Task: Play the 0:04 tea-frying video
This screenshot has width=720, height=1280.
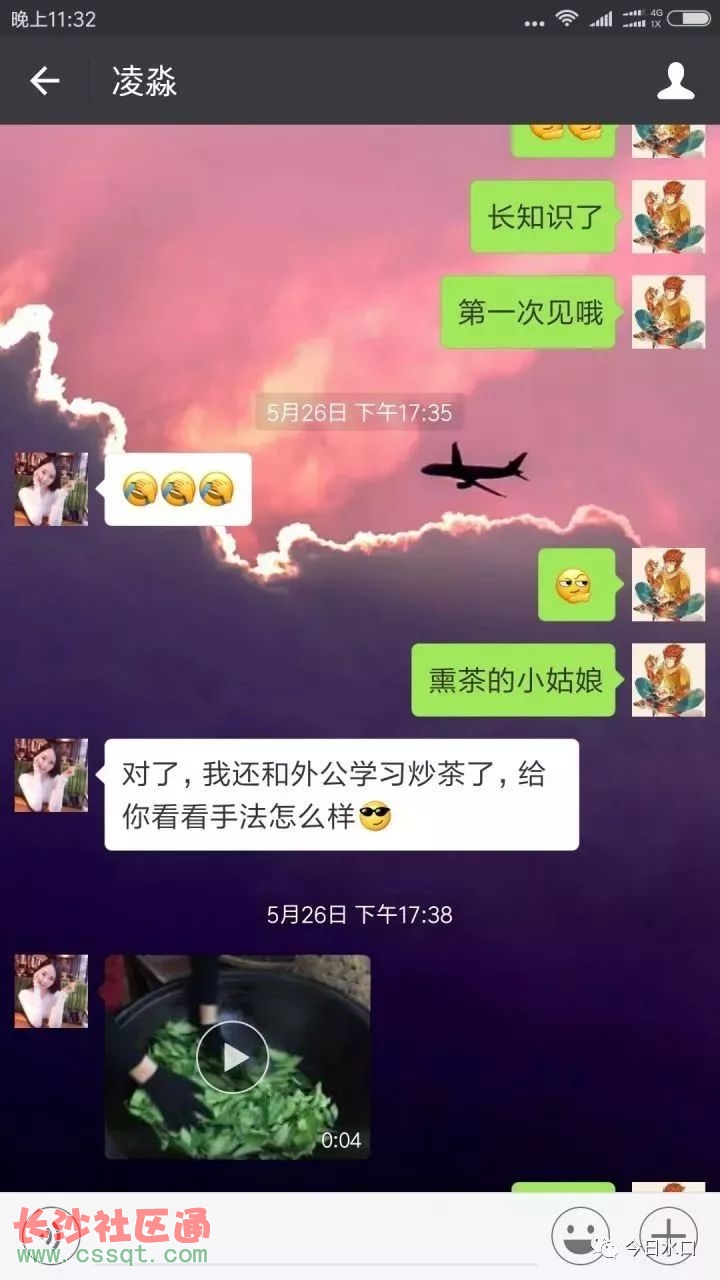Action: point(232,1057)
